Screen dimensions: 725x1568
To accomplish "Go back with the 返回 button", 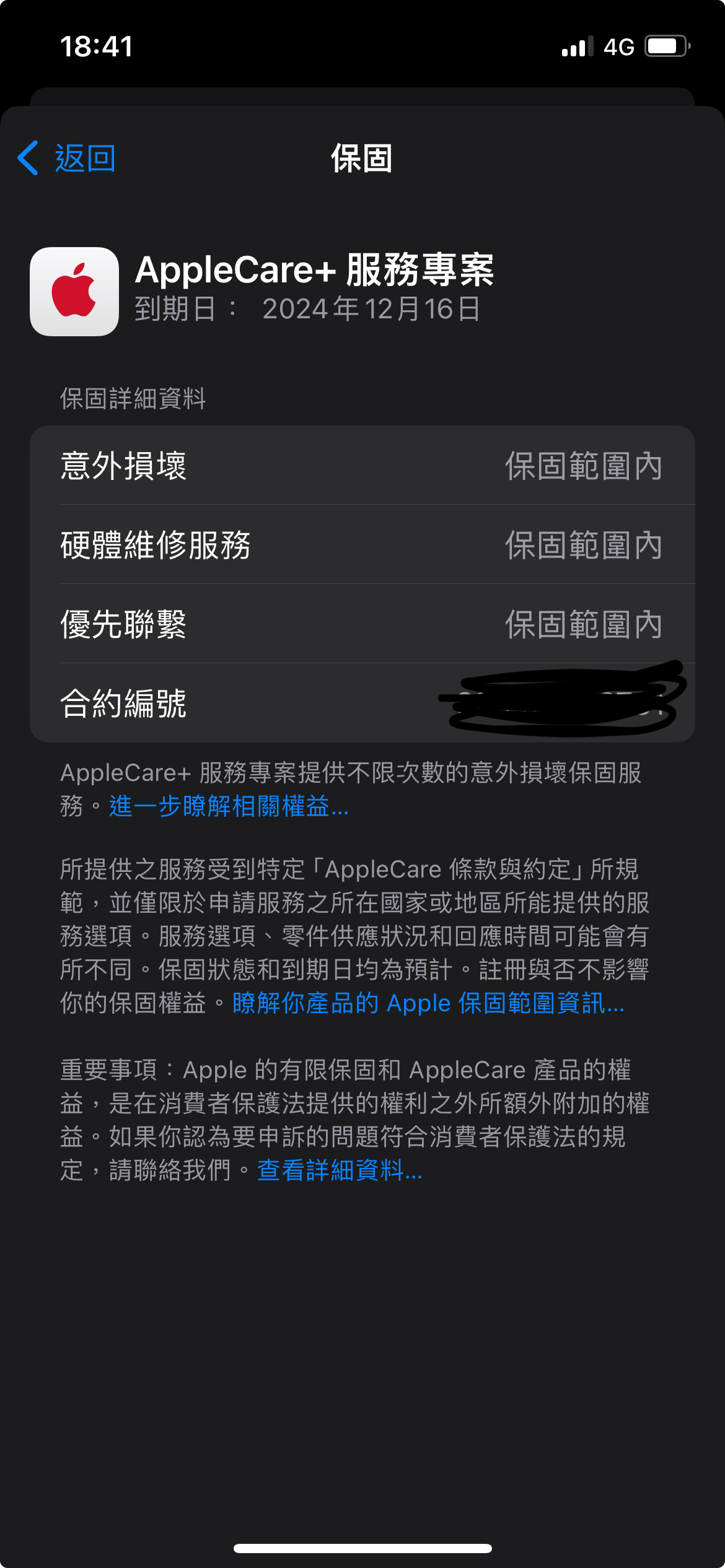I will coord(67,159).
